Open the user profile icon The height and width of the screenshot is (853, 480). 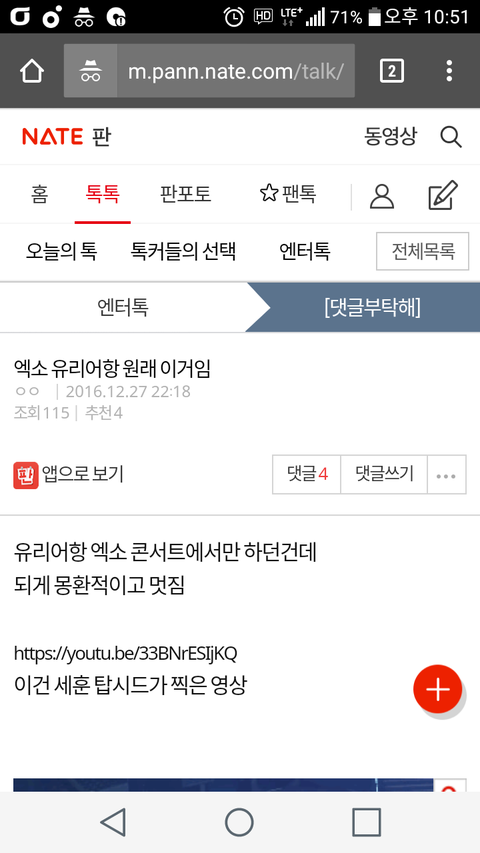[381, 196]
